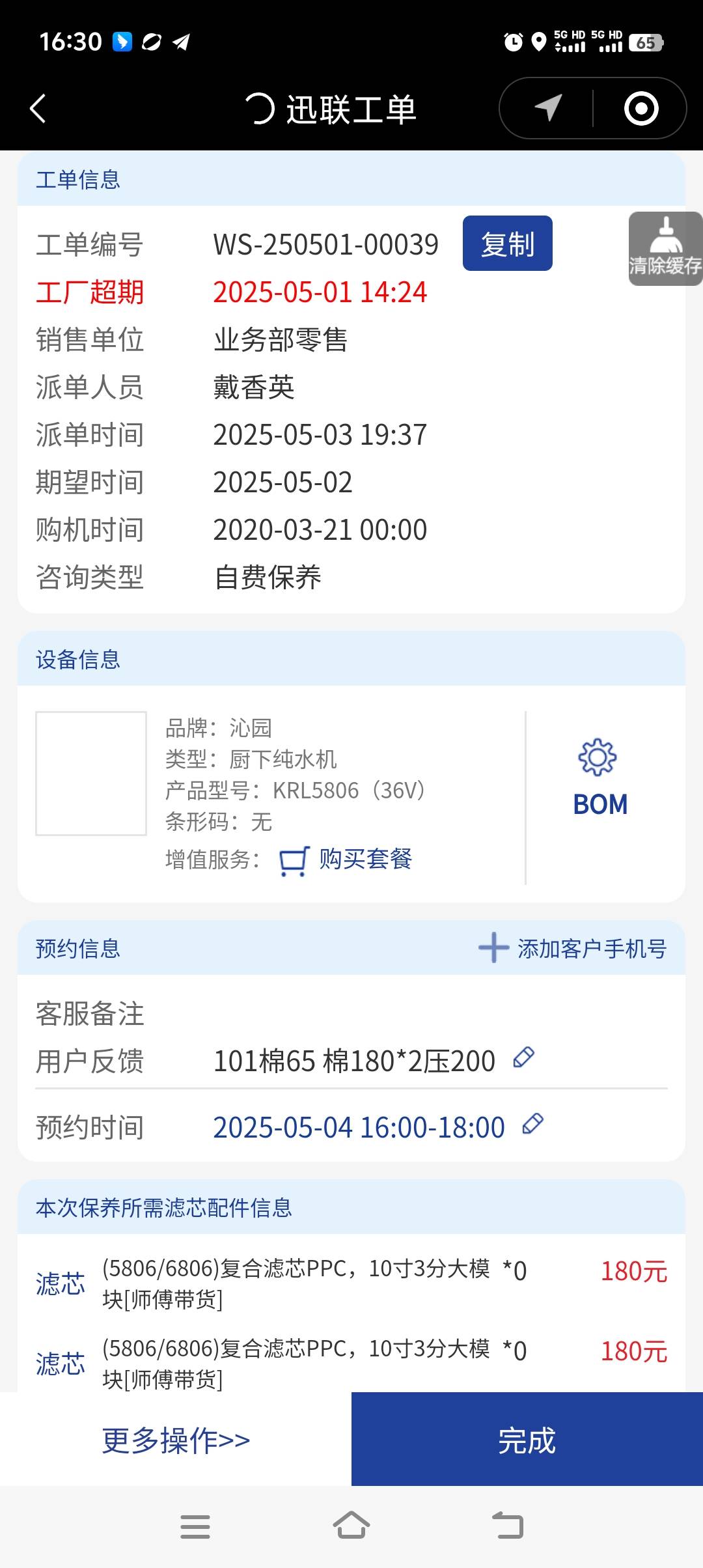Screen dimensions: 703x1568
Task: Open 更多操作 for more actions
Action: point(176,1440)
